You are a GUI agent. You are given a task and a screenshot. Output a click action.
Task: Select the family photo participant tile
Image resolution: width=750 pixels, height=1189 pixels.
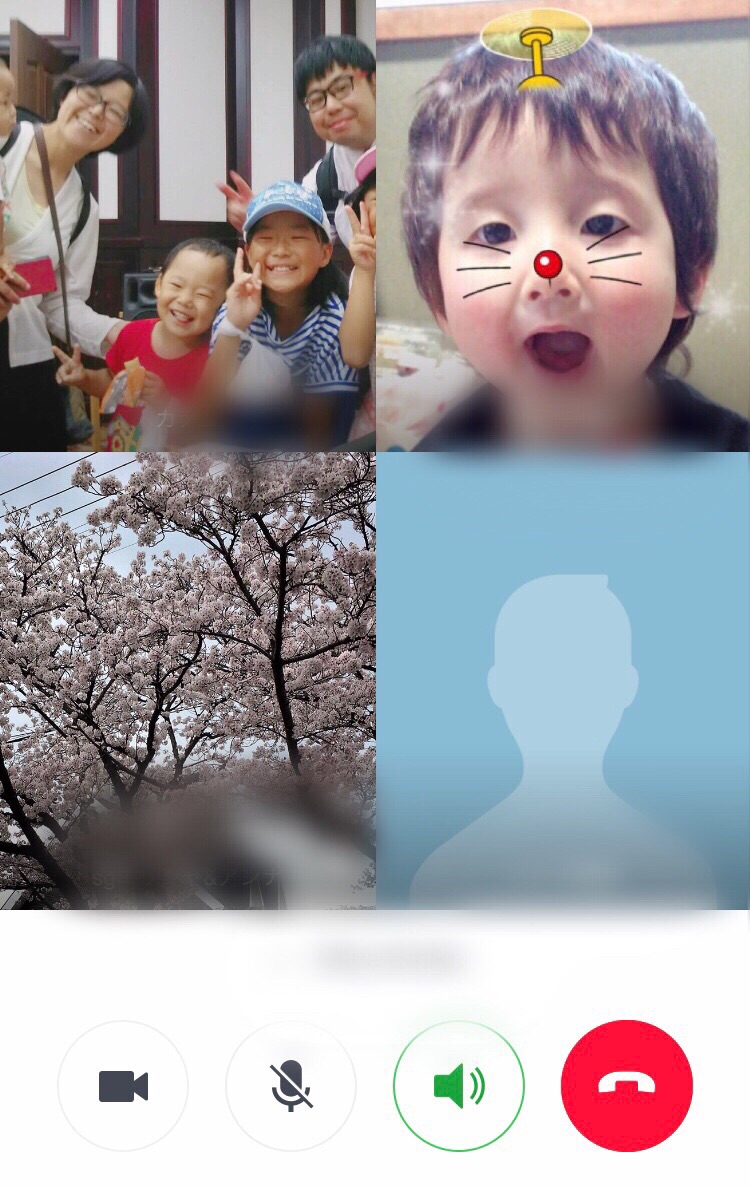pos(187,225)
